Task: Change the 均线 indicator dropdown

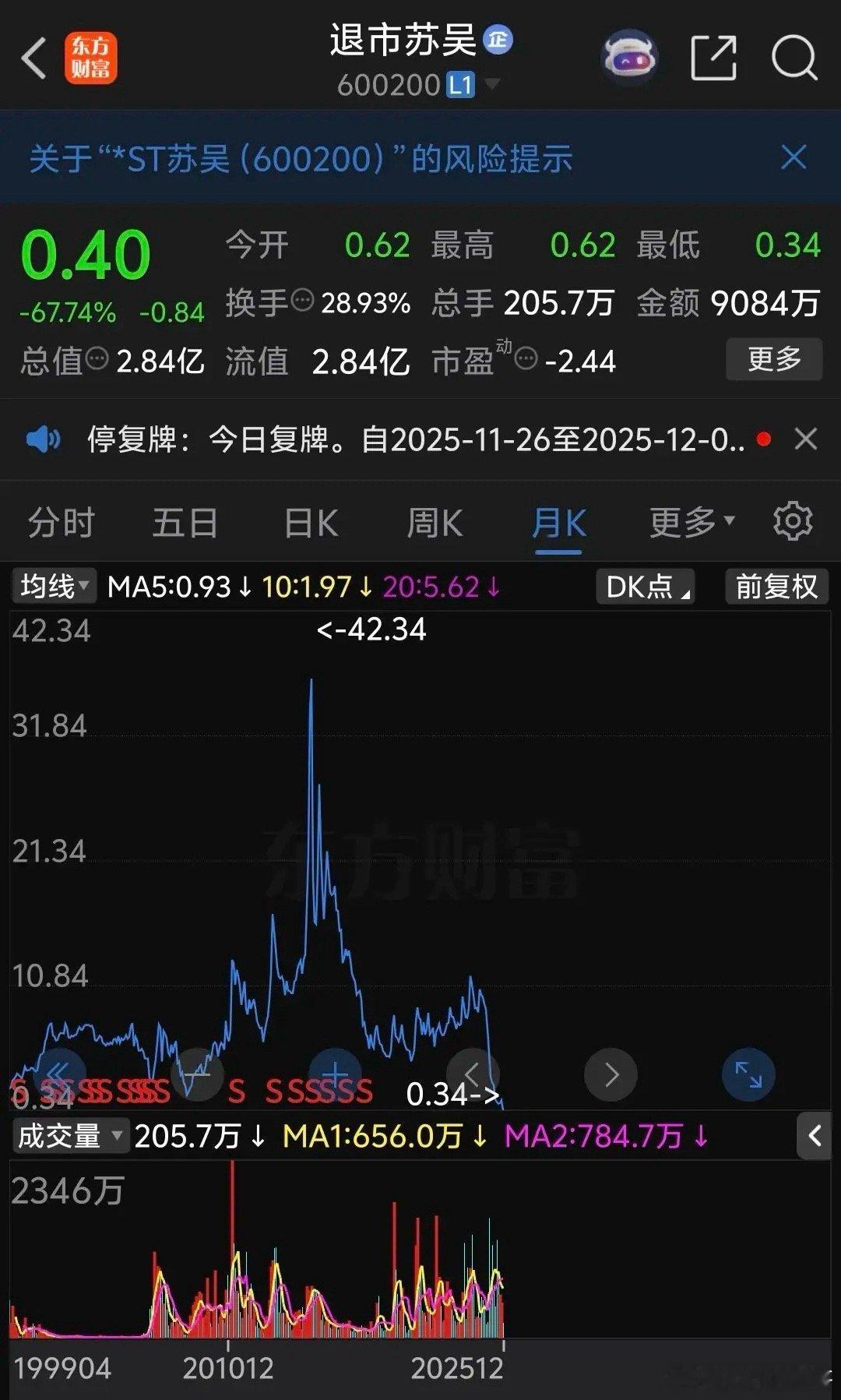Action: click(x=54, y=586)
